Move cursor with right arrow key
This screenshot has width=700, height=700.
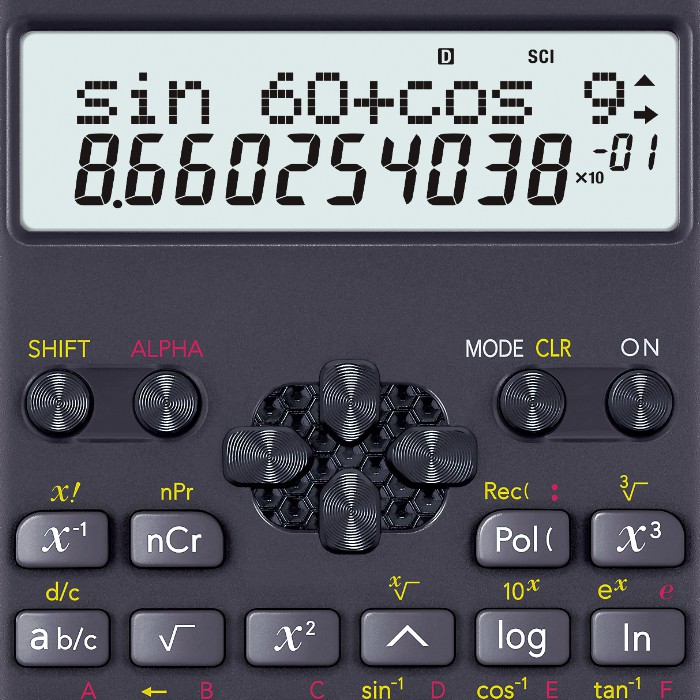(x=438, y=455)
